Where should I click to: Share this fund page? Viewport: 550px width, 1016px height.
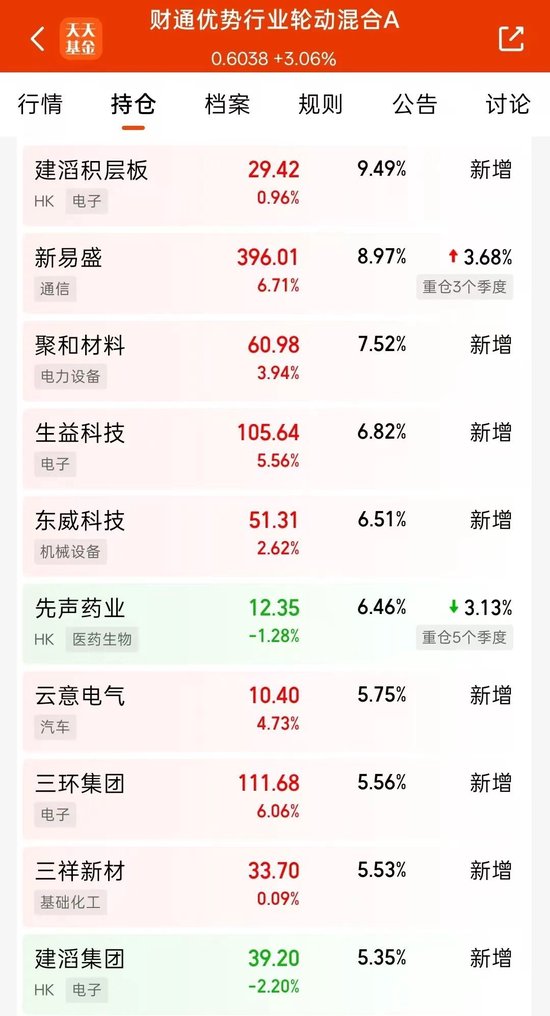coord(510,38)
